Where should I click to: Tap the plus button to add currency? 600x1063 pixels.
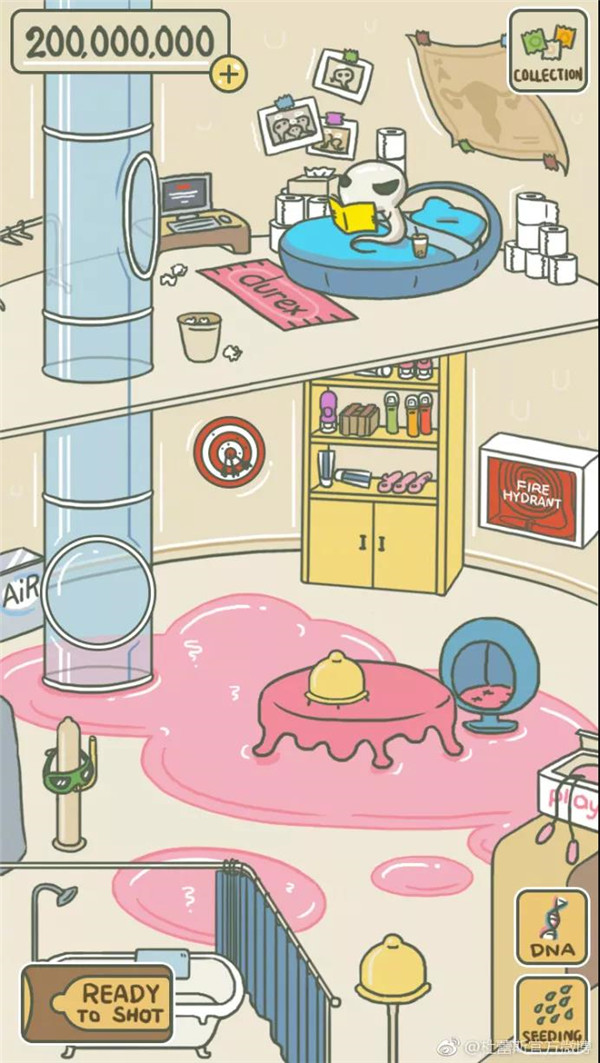point(229,73)
